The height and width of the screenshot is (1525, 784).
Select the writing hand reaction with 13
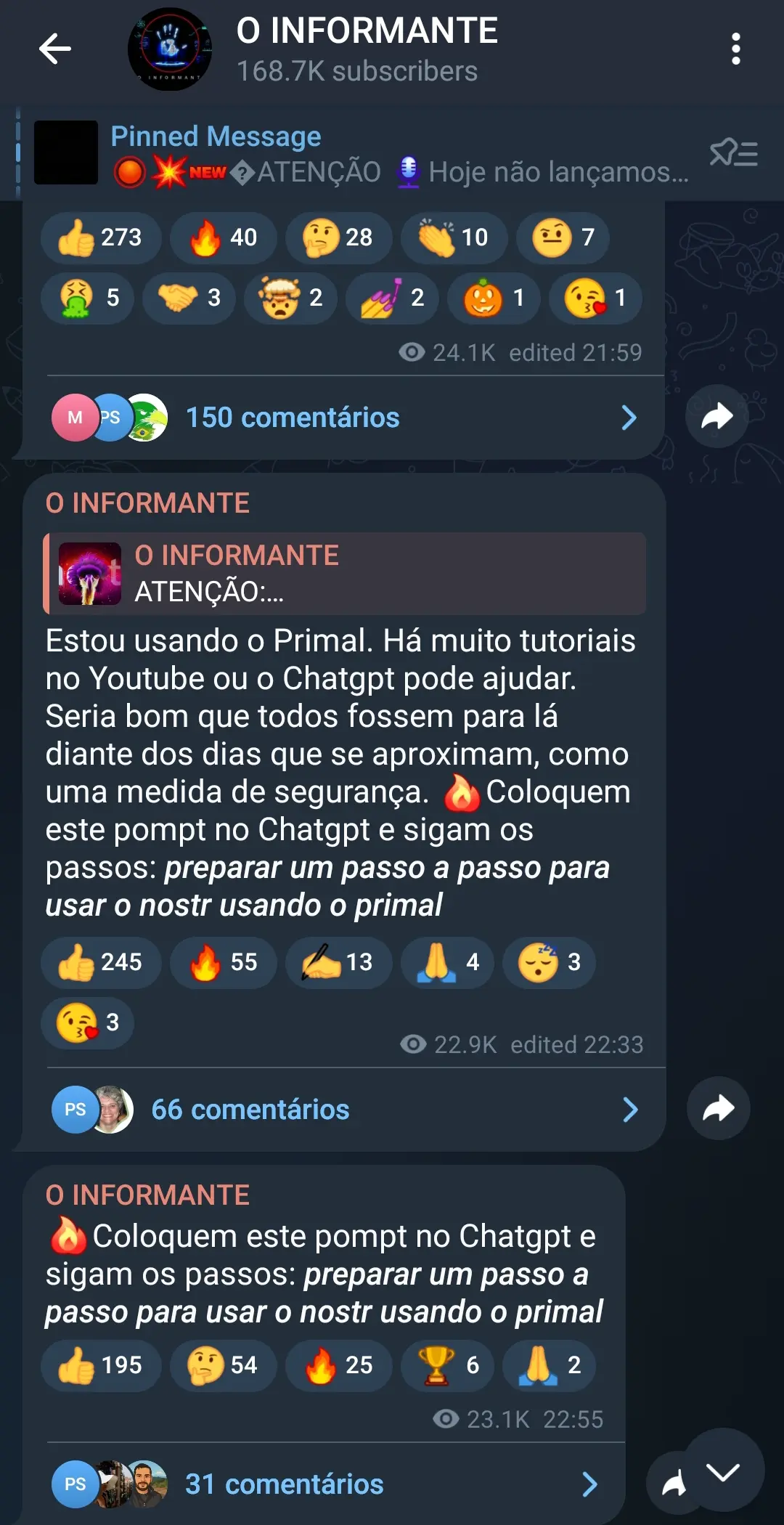(339, 962)
